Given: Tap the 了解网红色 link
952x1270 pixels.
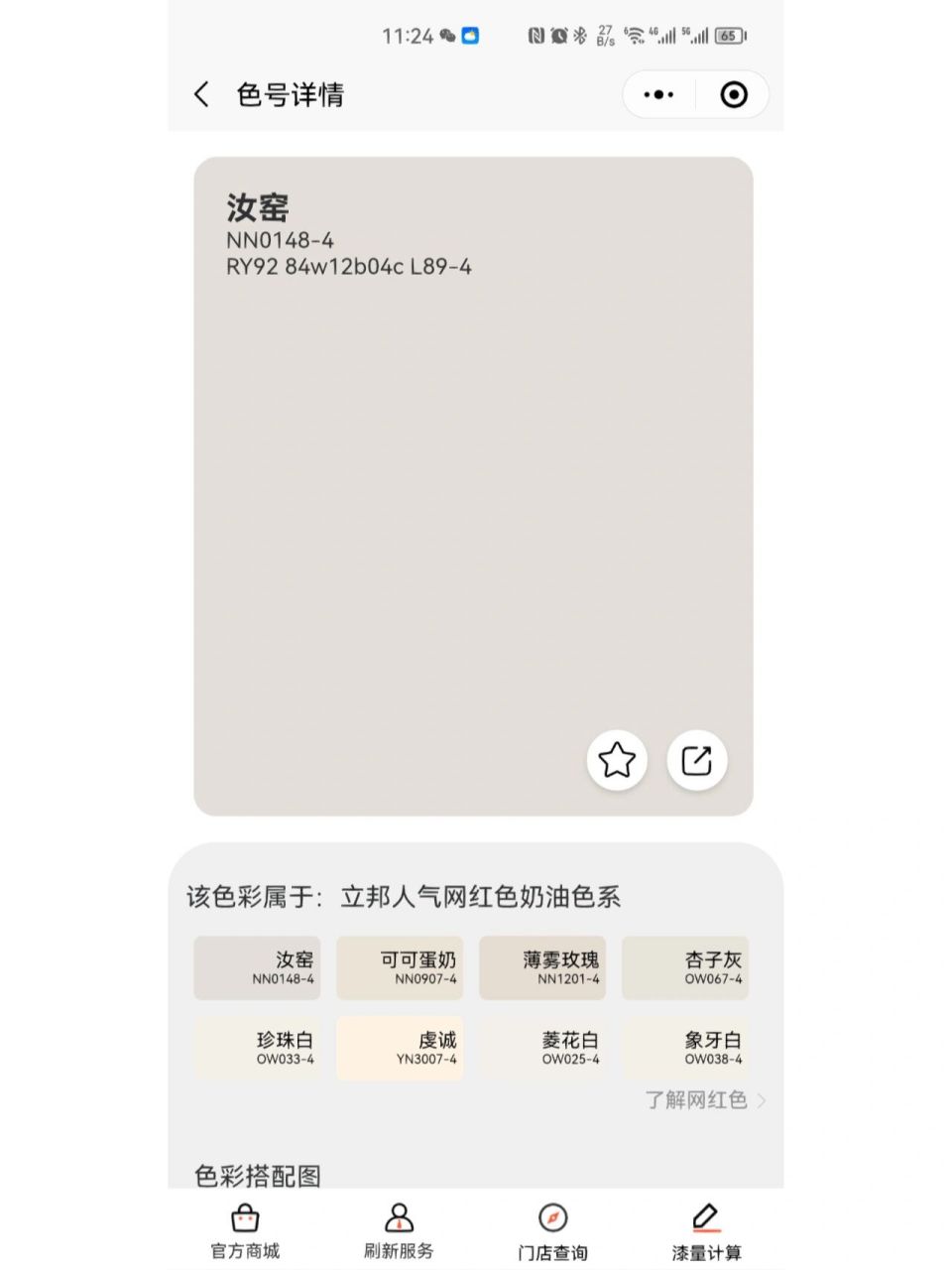Looking at the screenshot, I should (x=697, y=1100).
